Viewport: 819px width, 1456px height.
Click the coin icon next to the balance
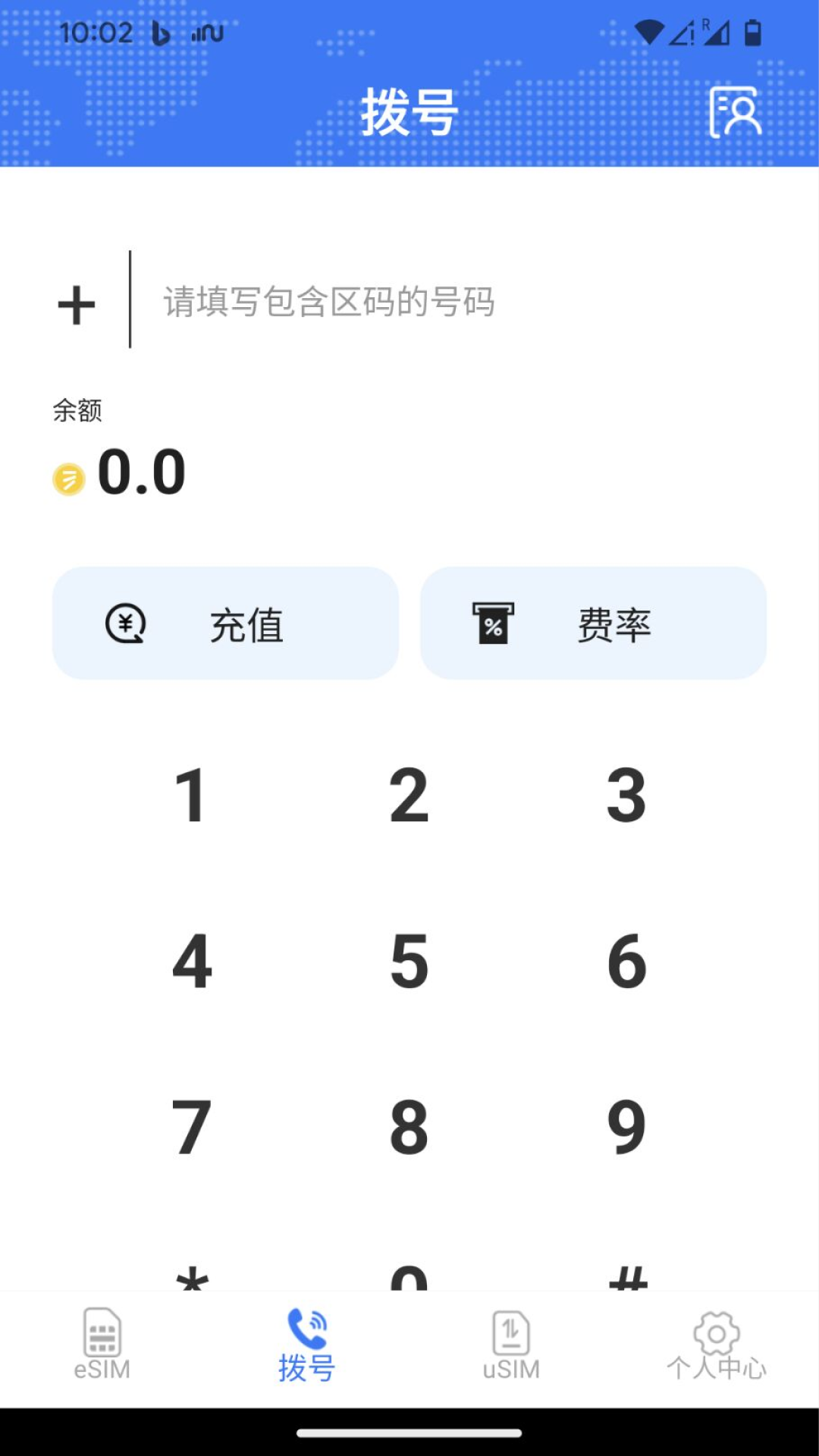coord(69,479)
